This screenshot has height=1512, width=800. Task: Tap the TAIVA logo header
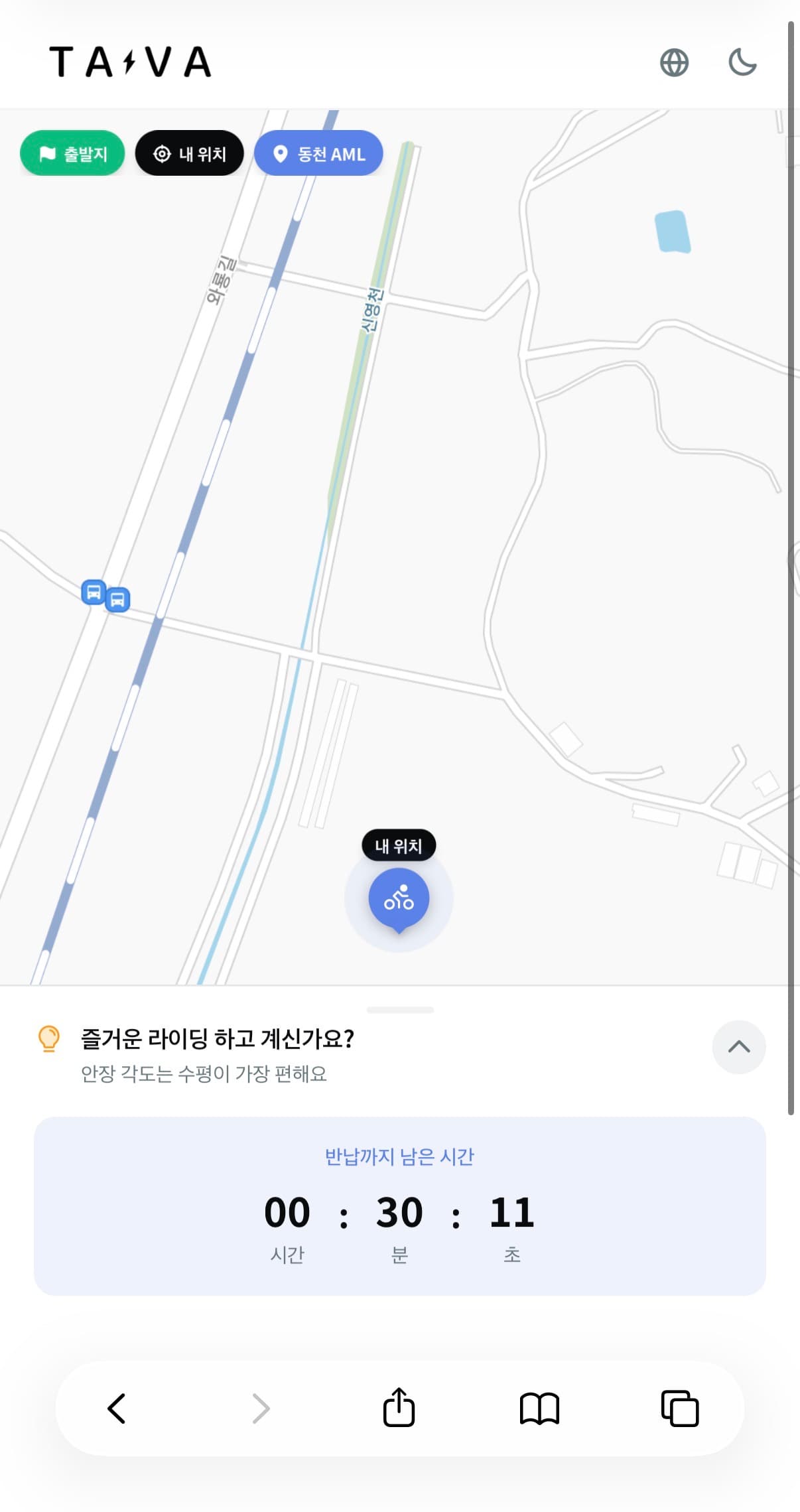pos(130,63)
